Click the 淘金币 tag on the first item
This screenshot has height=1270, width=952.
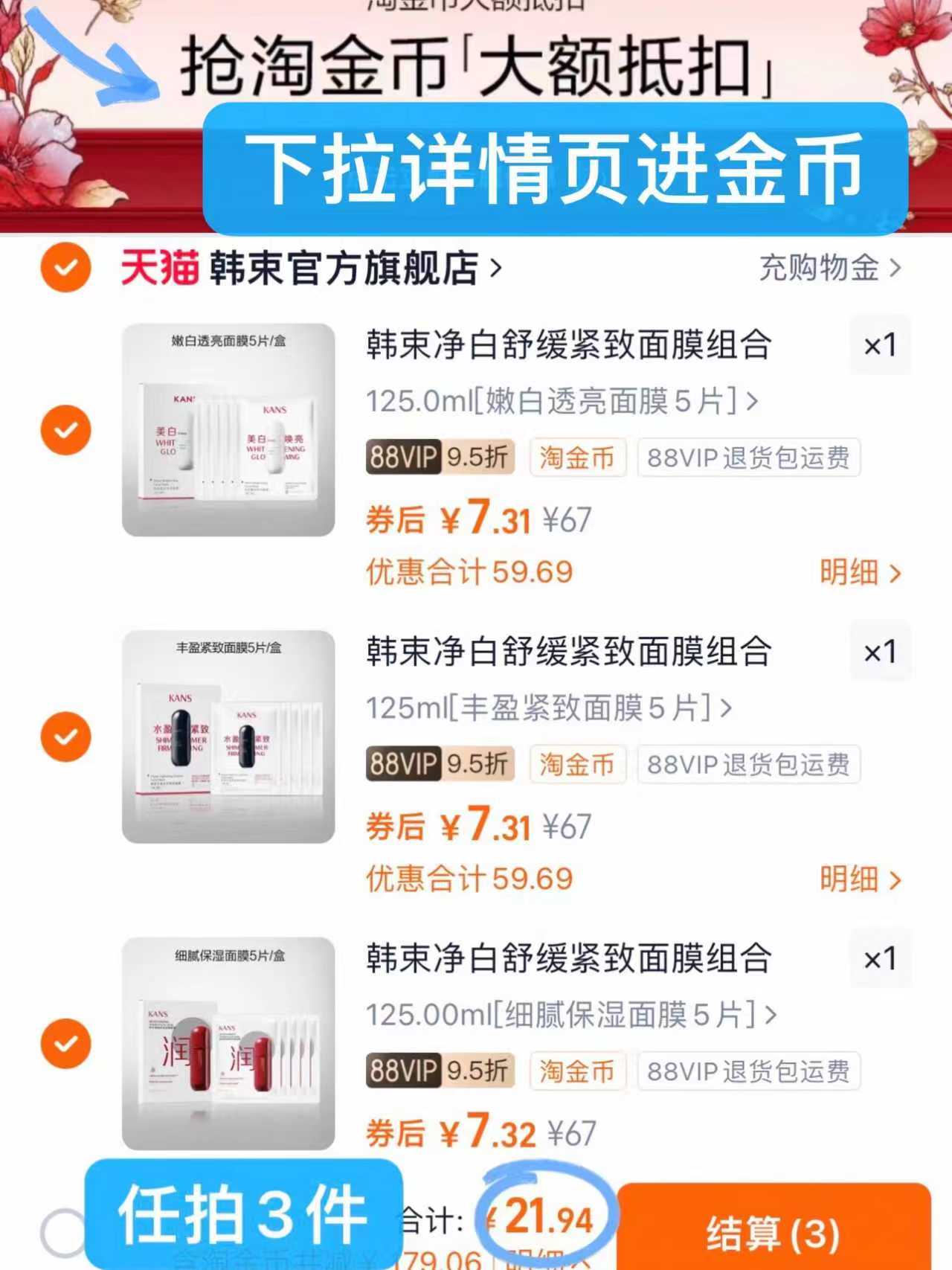tap(579, 459)
